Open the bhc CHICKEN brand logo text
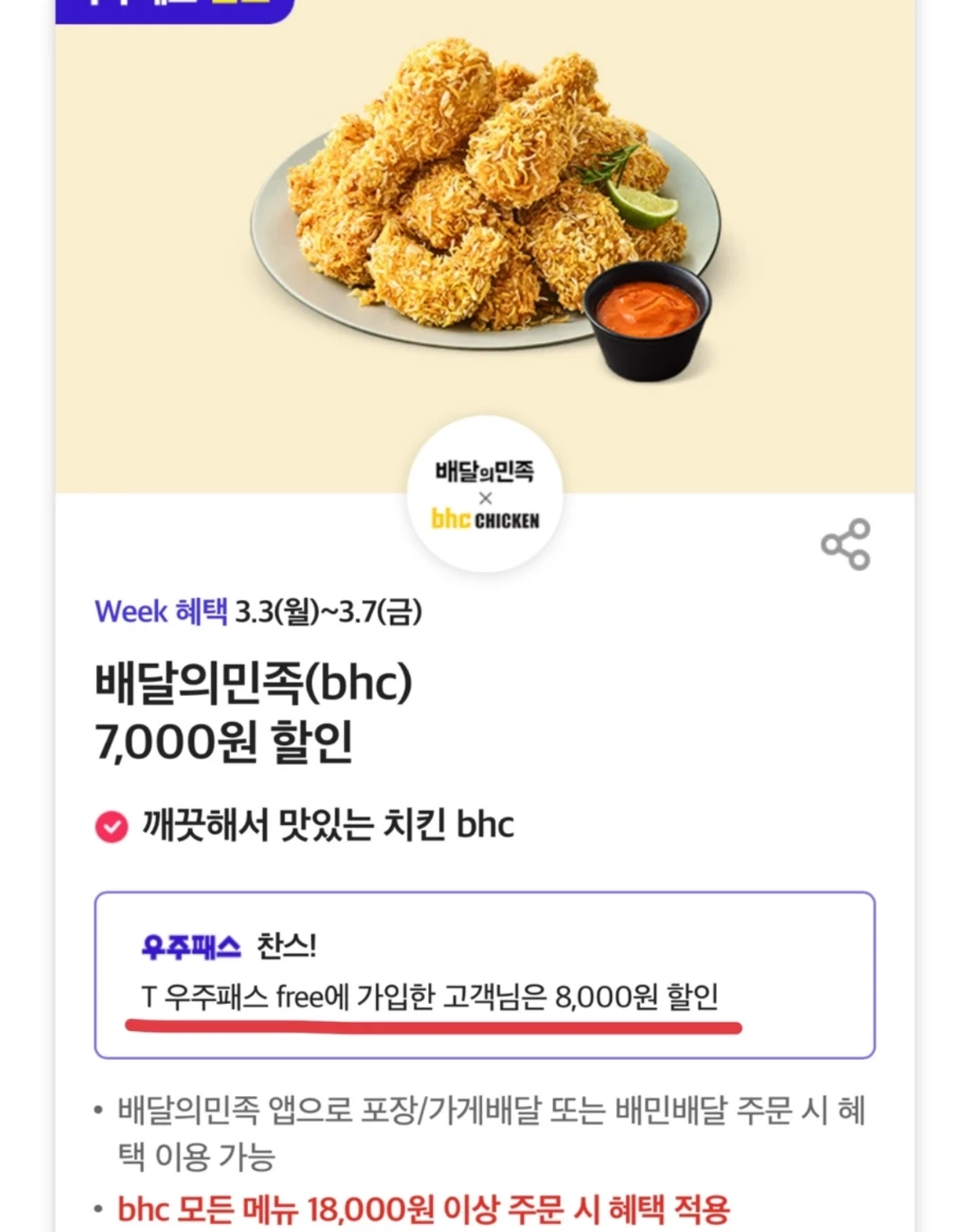This screenshot has width=970, height=1232. [x=485, y=518]
